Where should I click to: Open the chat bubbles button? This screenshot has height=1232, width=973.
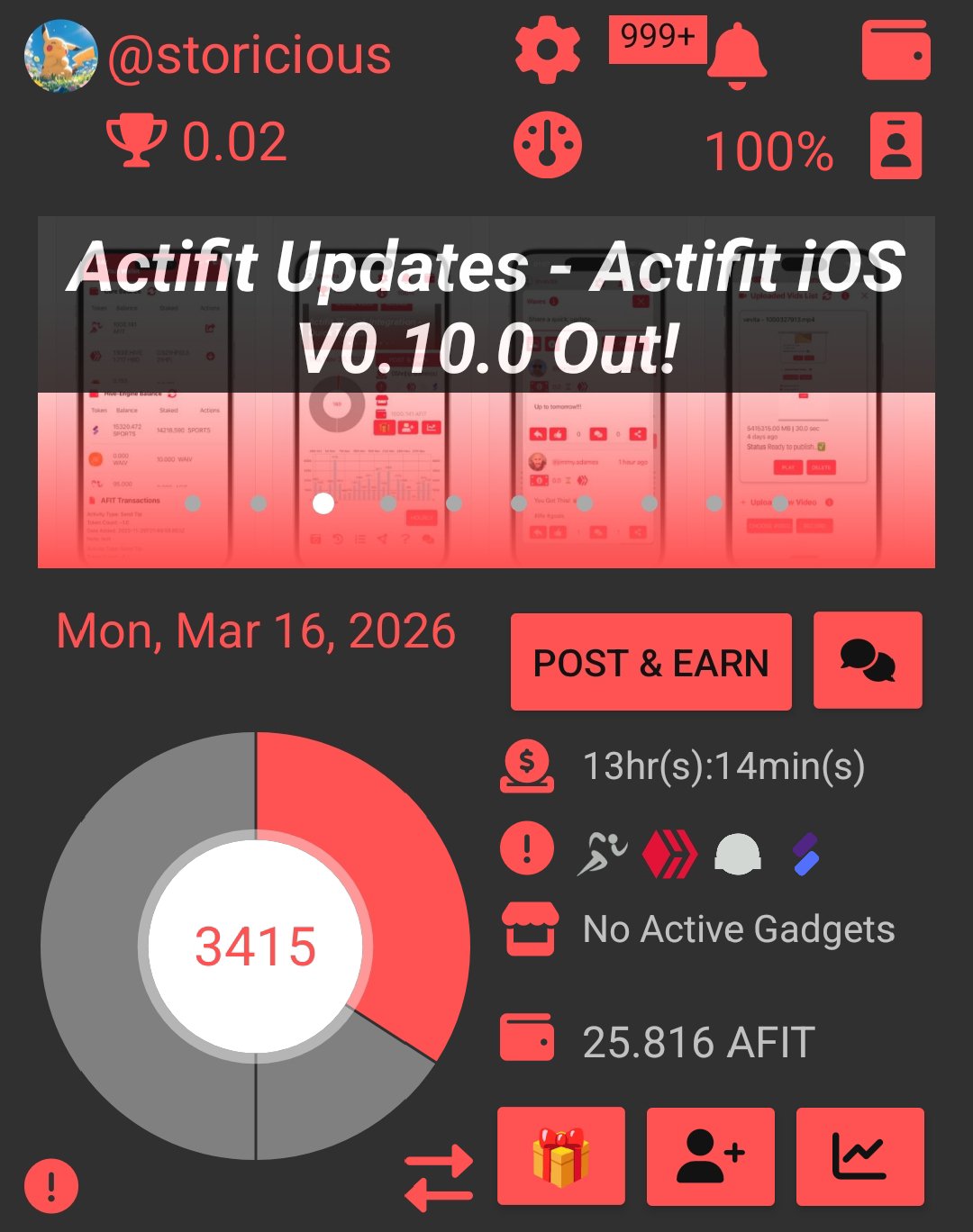pos(868,661)
